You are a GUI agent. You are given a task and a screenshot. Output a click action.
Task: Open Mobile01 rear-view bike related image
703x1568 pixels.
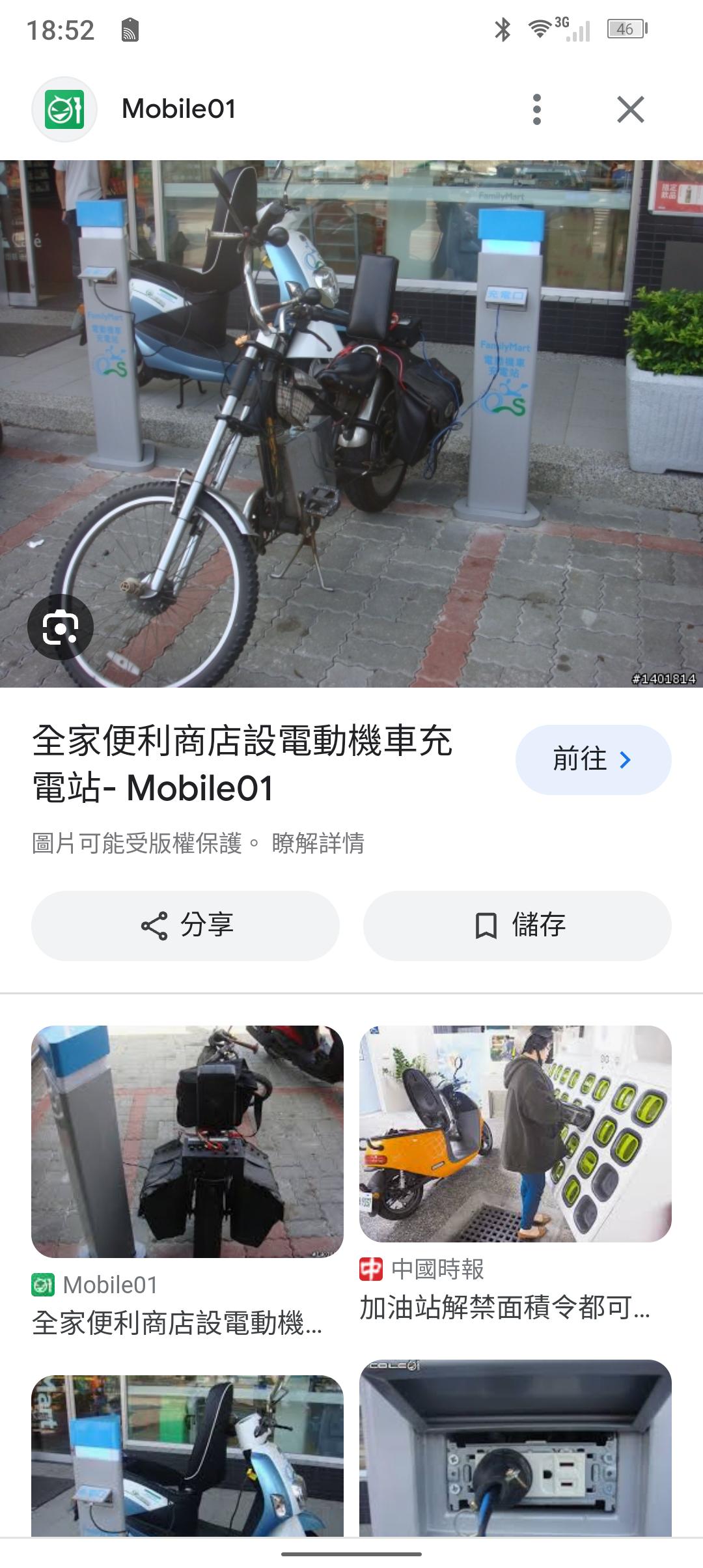[187, 1141]
